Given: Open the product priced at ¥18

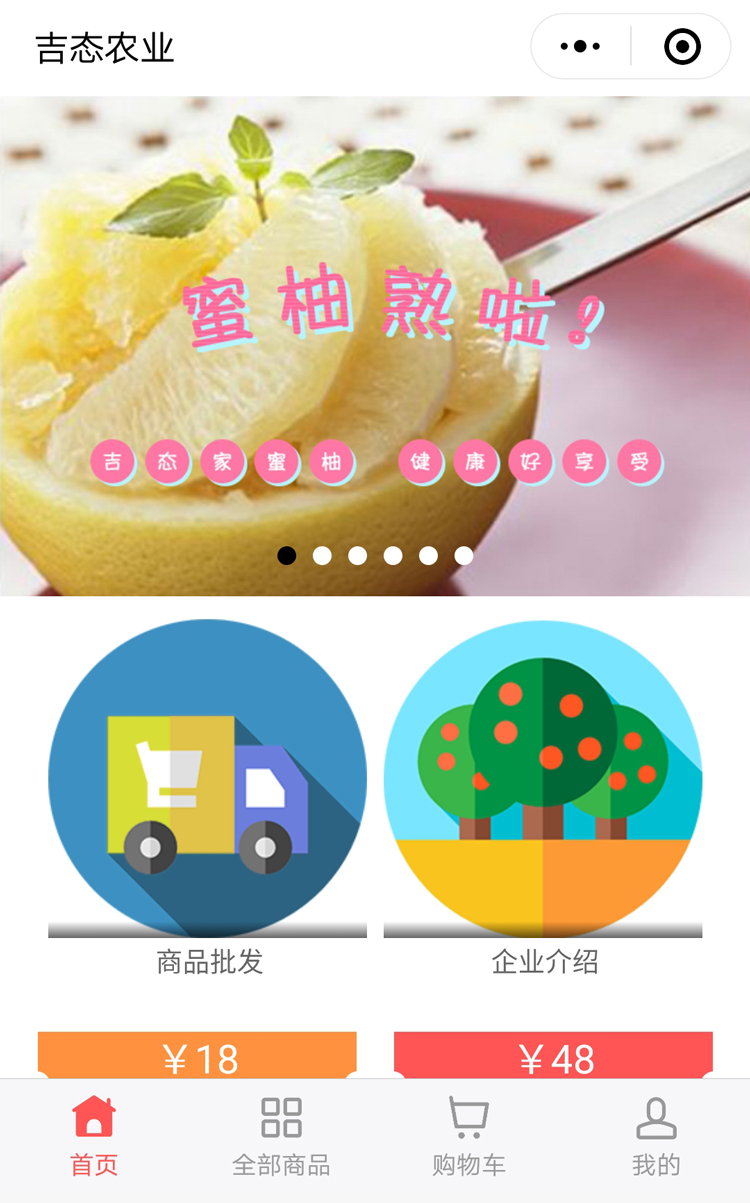Looking at the screenshot, I should [198, 1056].
